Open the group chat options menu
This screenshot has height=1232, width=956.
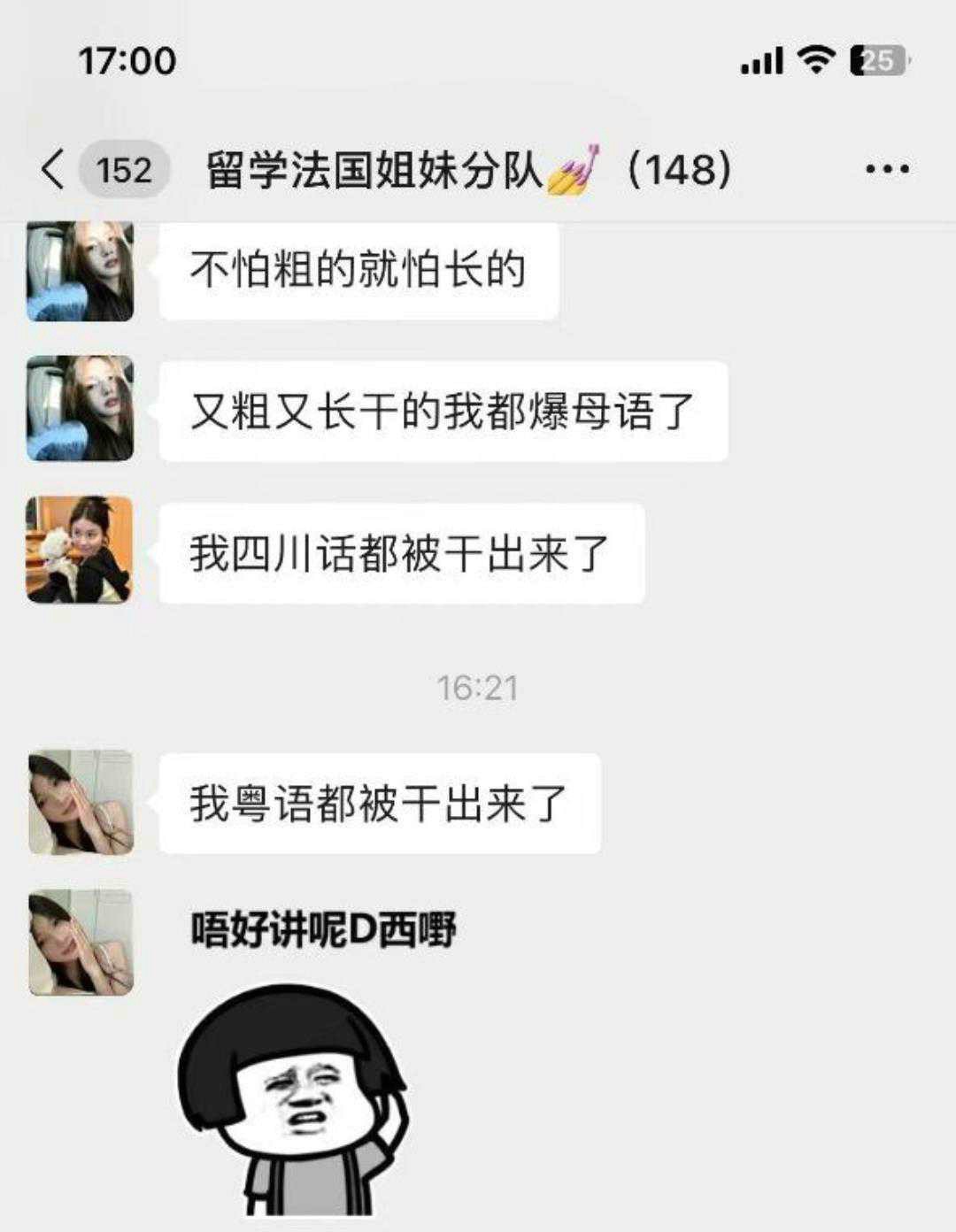(887, 169)
